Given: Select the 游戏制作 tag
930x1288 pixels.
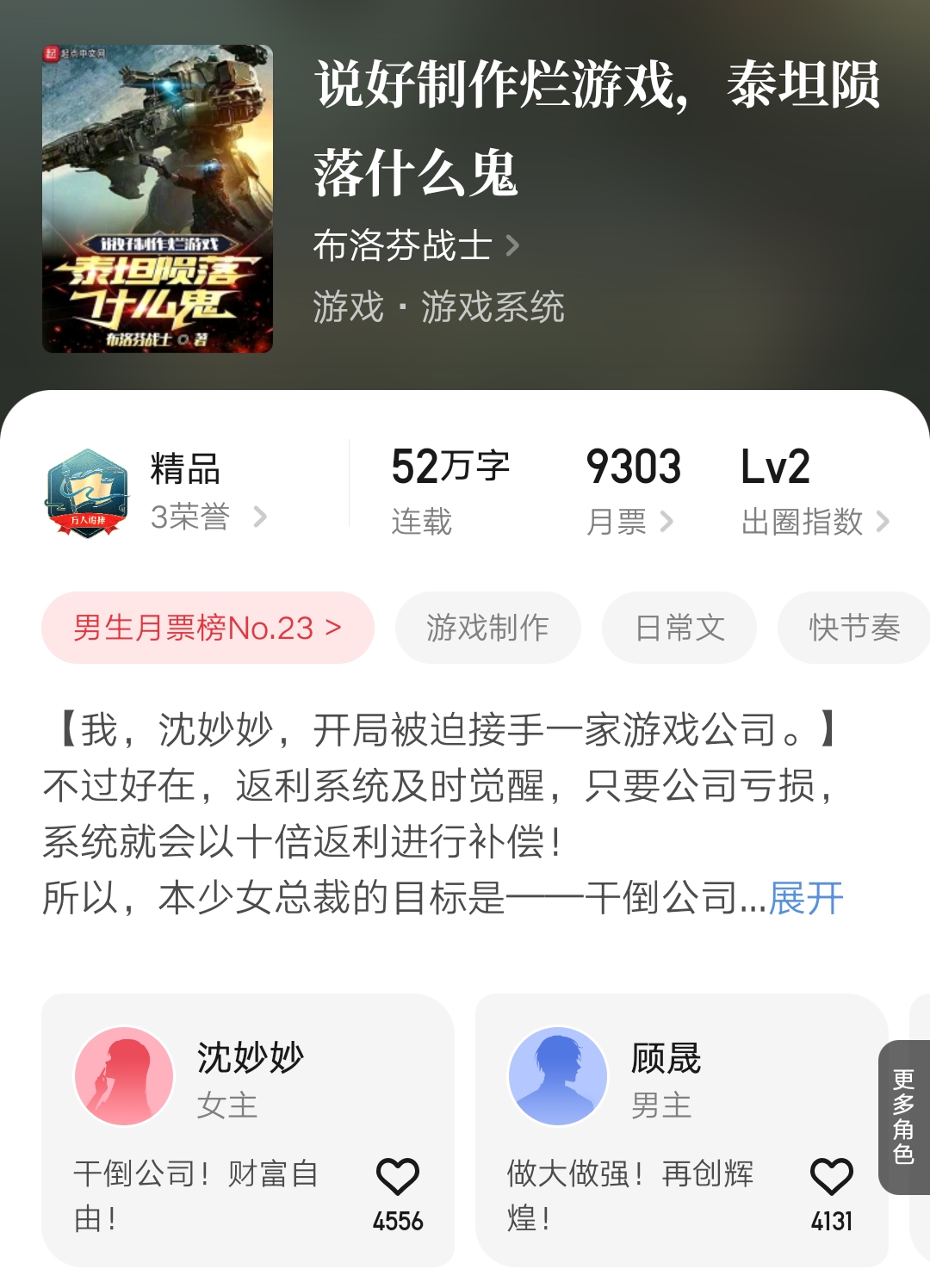Looking at the screenshot, I should click(x=487, y=629).
